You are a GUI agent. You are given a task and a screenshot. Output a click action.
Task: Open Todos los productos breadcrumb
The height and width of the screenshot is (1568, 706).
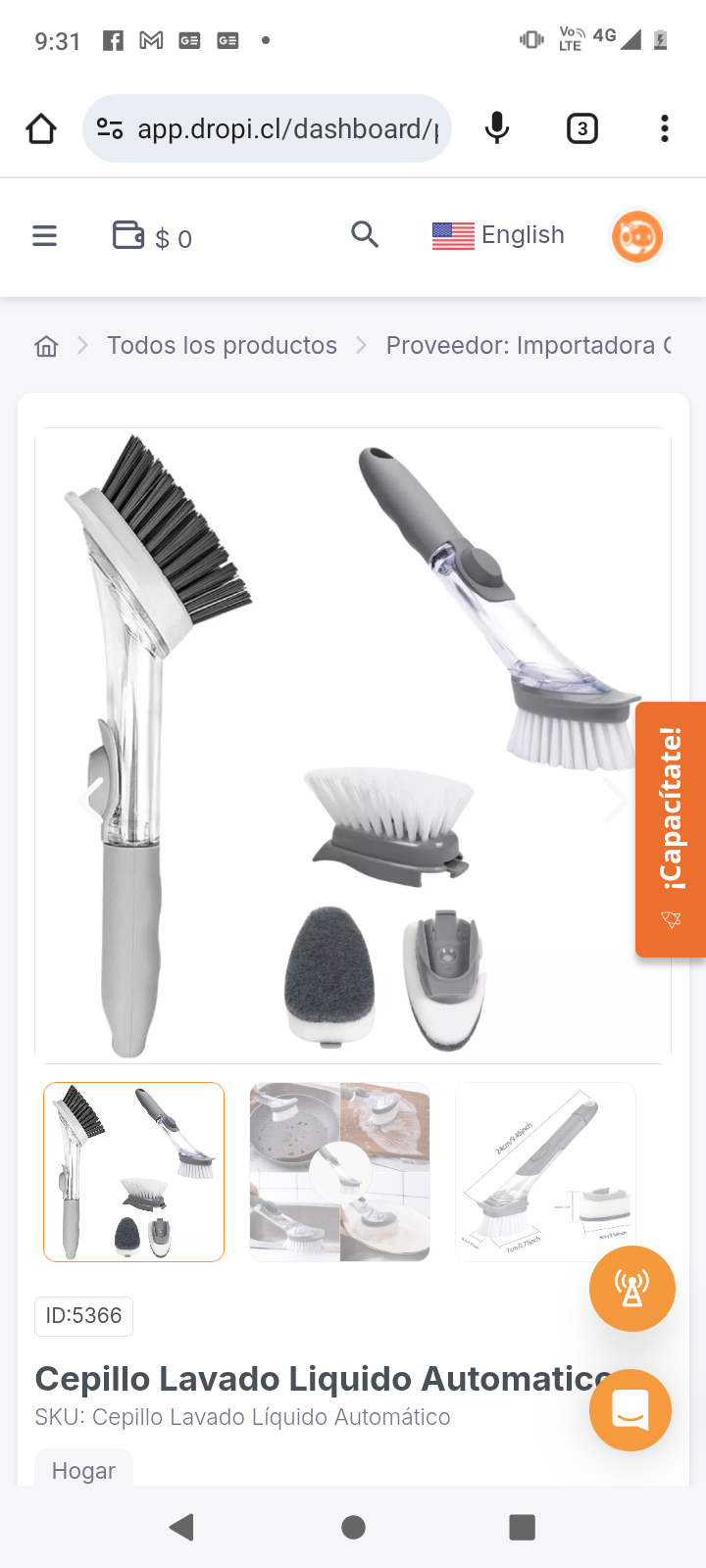pyautogui.click(x=222, y=346)
